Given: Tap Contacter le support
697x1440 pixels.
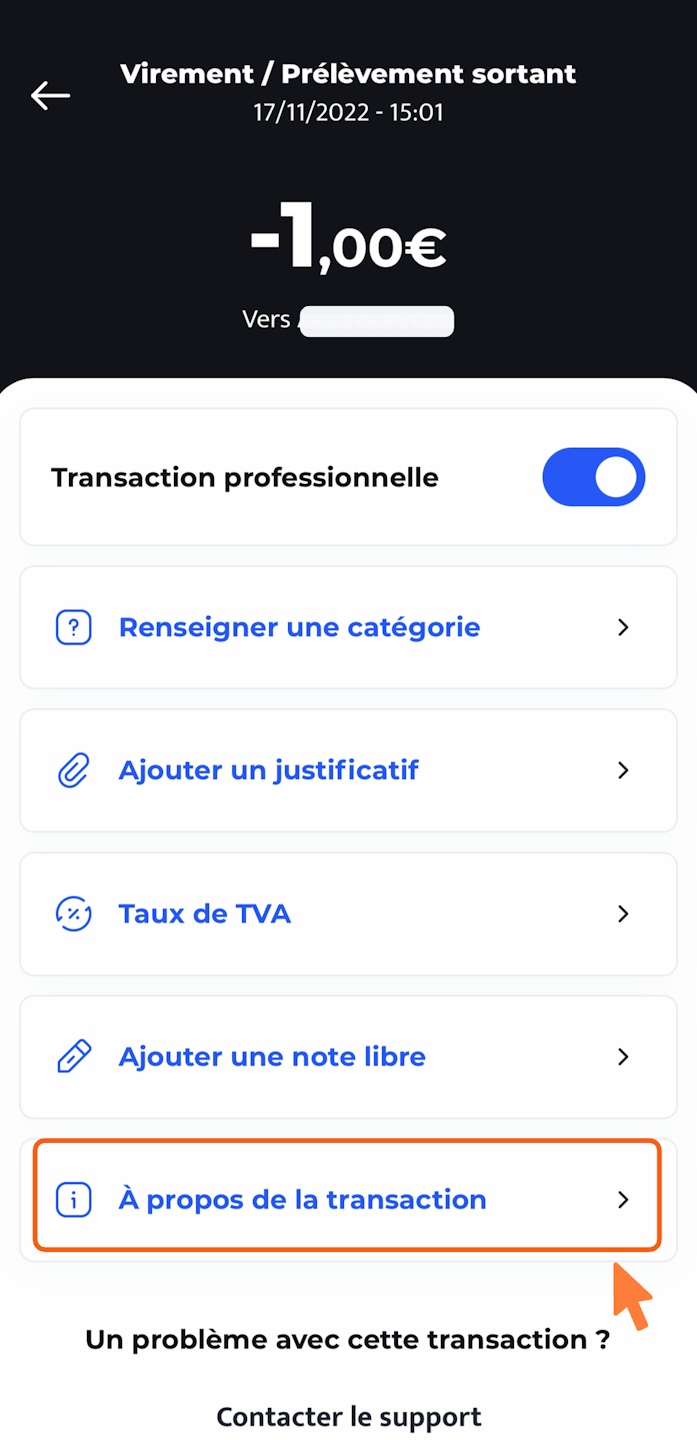Looking at the screenshot, I should (348, 1417).
